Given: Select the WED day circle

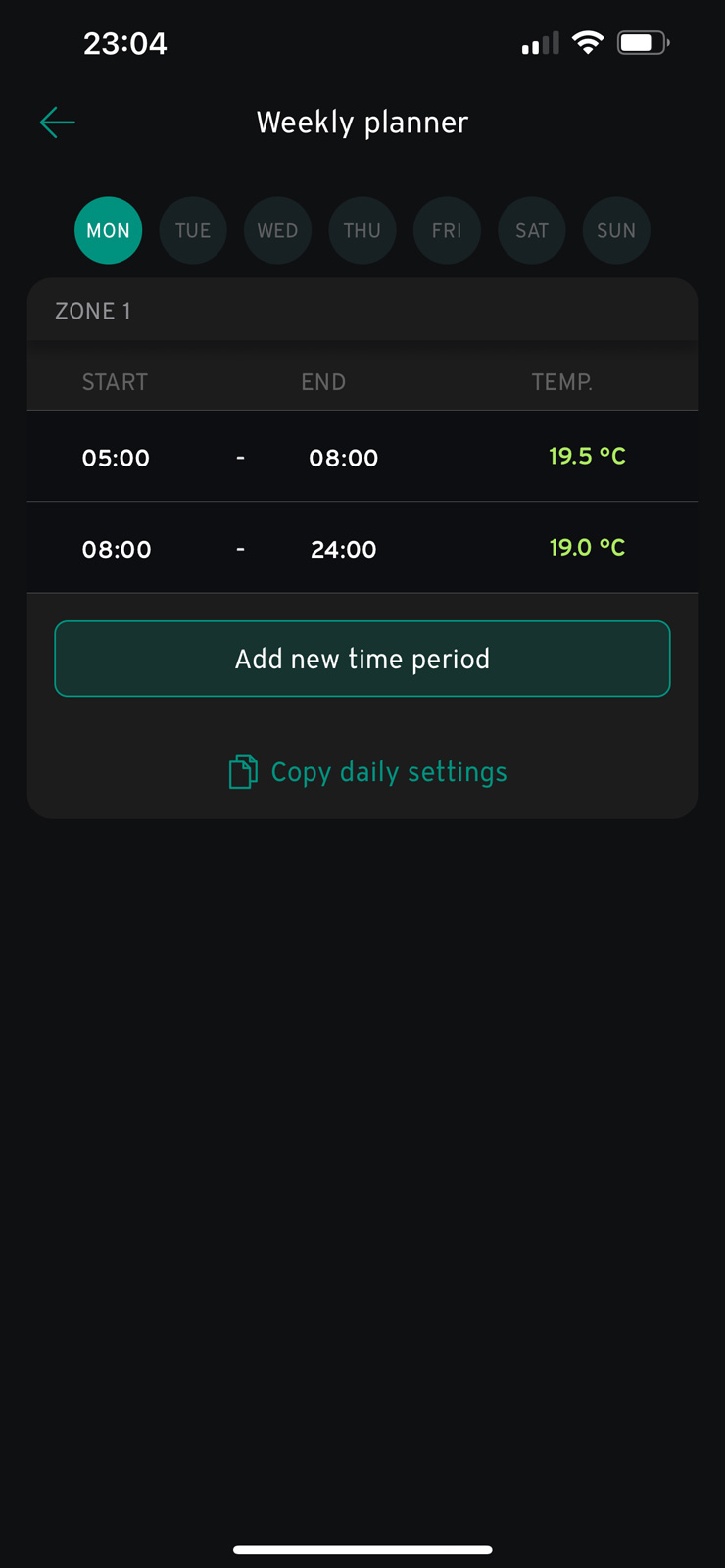Looking at the screenshot, I should pyautogui.click(x=277, y=230).
